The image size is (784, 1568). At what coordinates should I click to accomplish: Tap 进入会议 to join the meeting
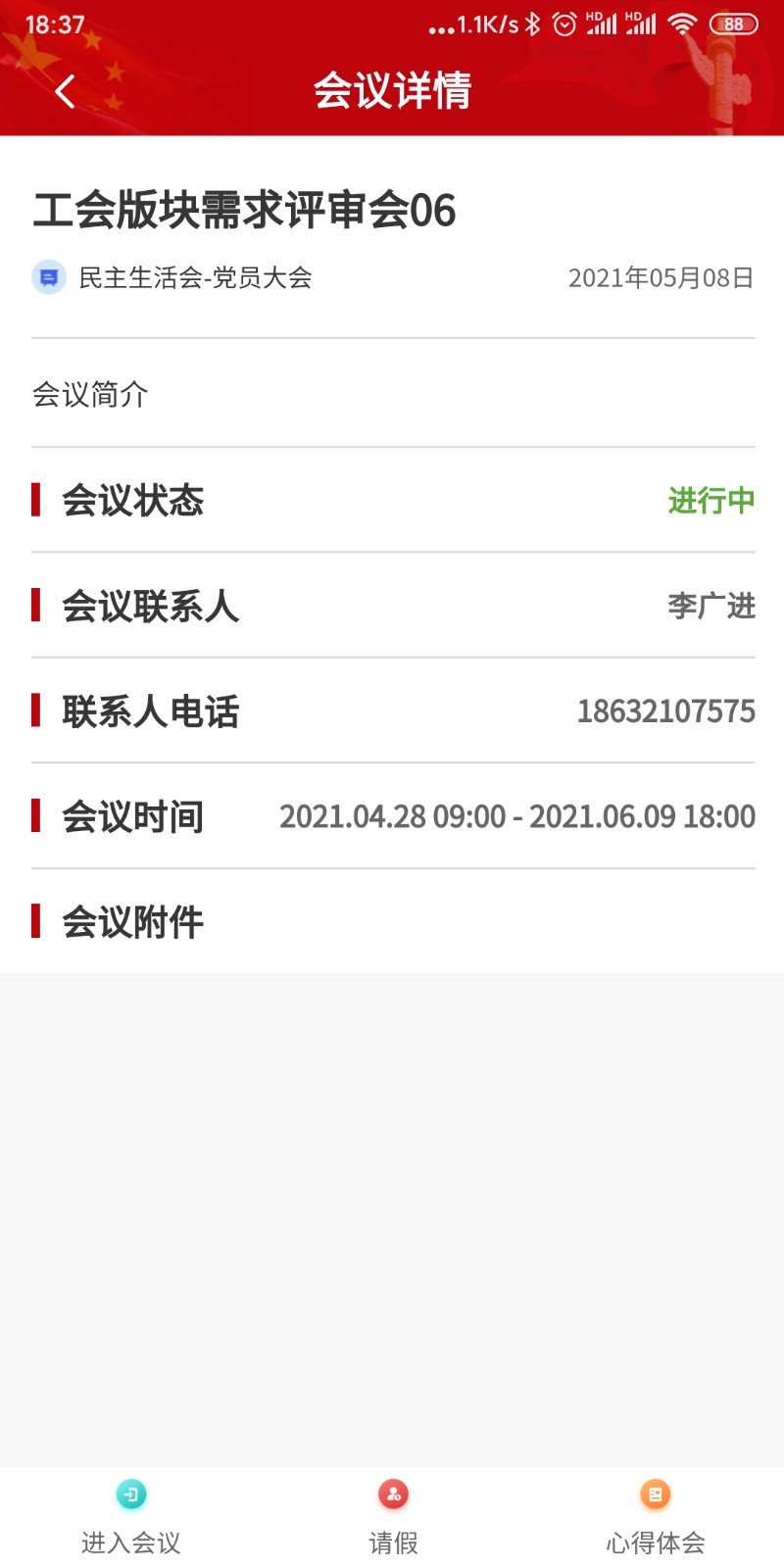point(131,1516)
